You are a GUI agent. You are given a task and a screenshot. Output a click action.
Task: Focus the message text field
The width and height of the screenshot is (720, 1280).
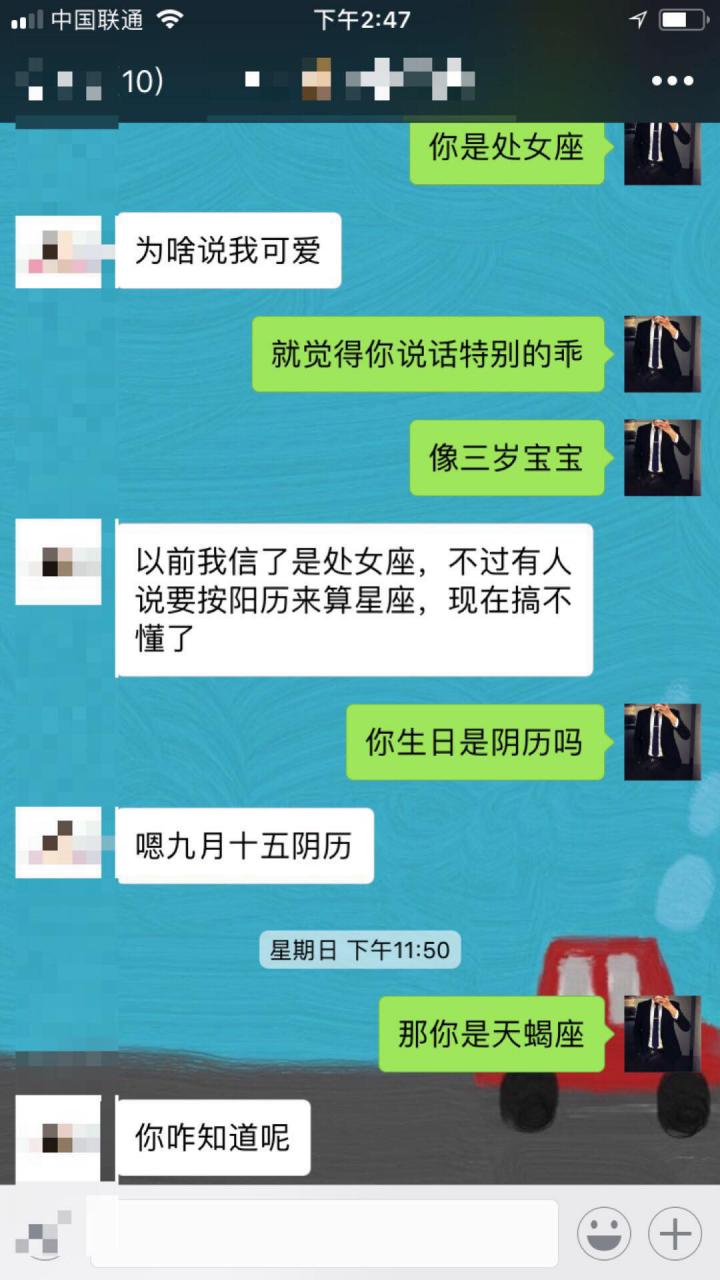coord(322,1233)
